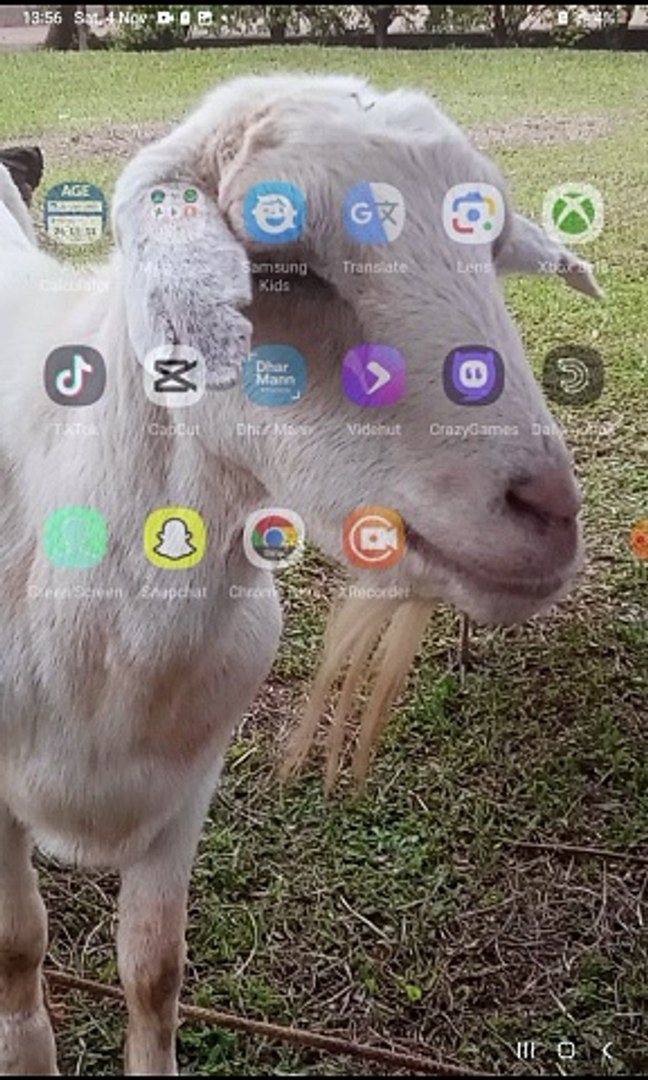648x1080 pixels.
Task: Launch the Vidshut app
Action: [x=374, y=376]
